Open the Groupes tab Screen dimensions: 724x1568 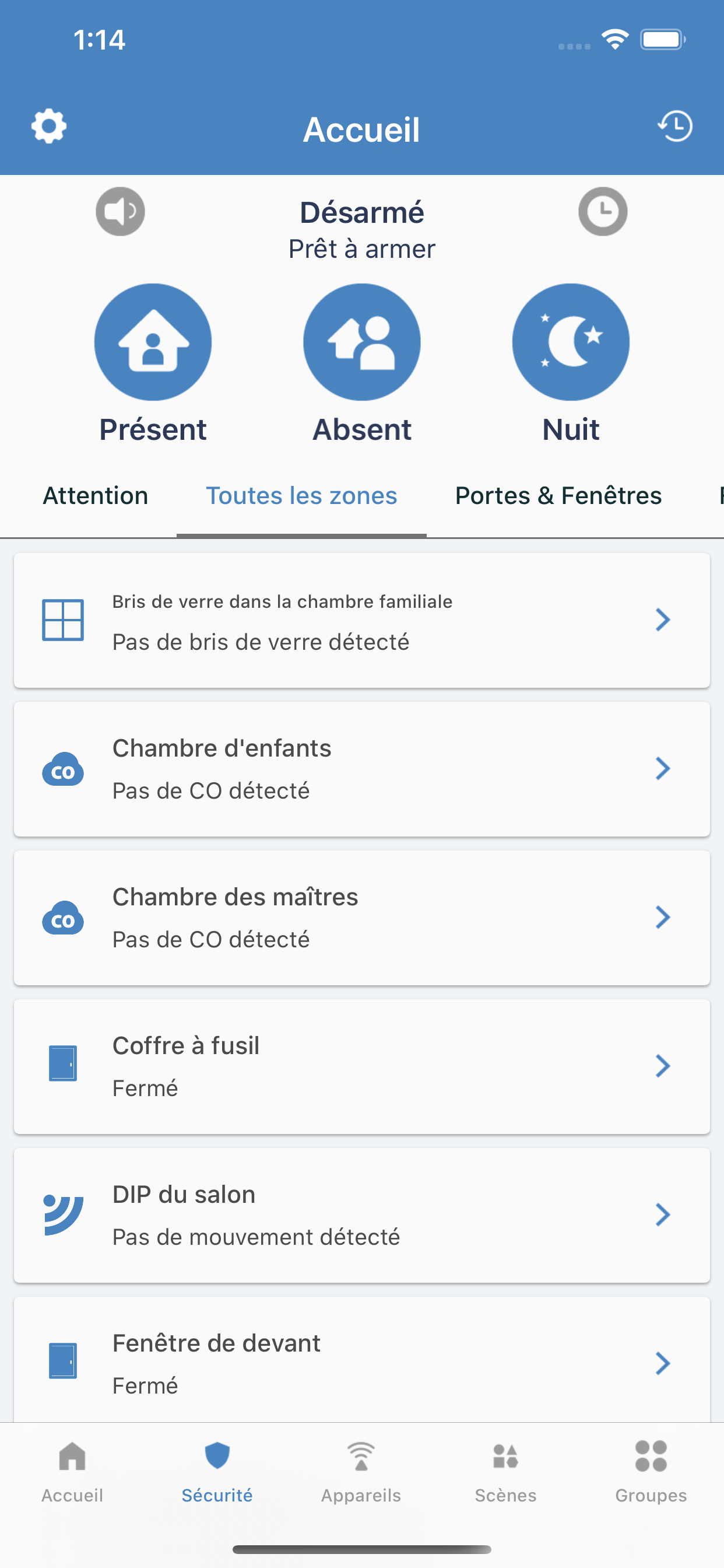pyautogui.click(x=651, y=1472)
